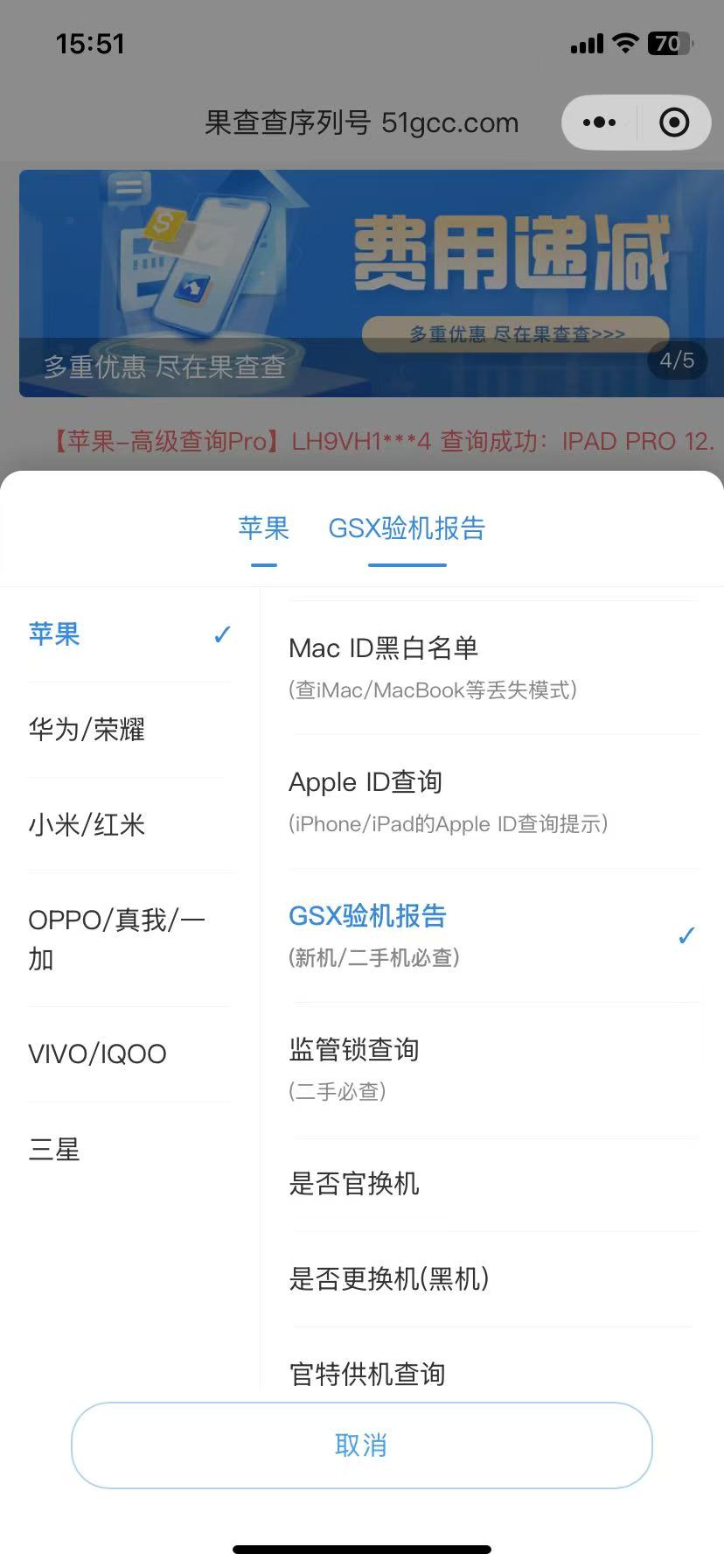Select OPPO/真我/一加 in the sidebar

116,938
